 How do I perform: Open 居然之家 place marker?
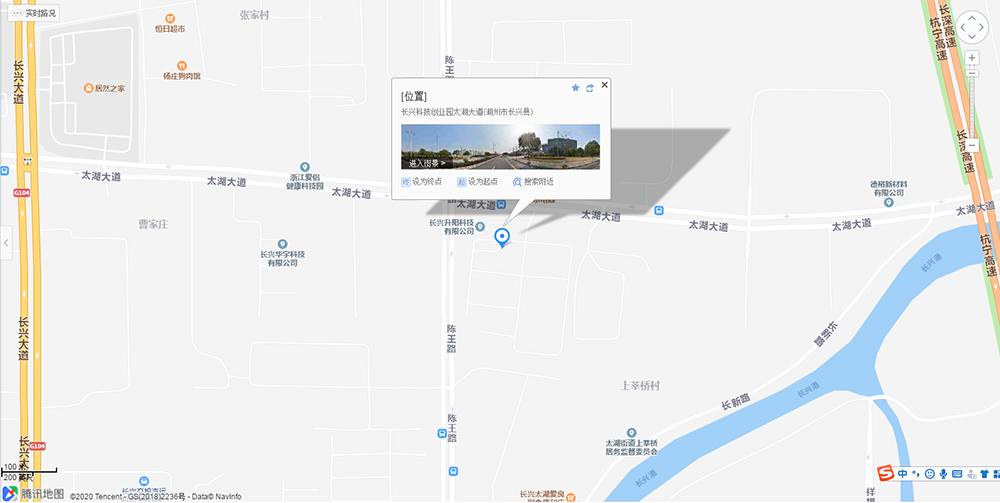coord(89,88)
